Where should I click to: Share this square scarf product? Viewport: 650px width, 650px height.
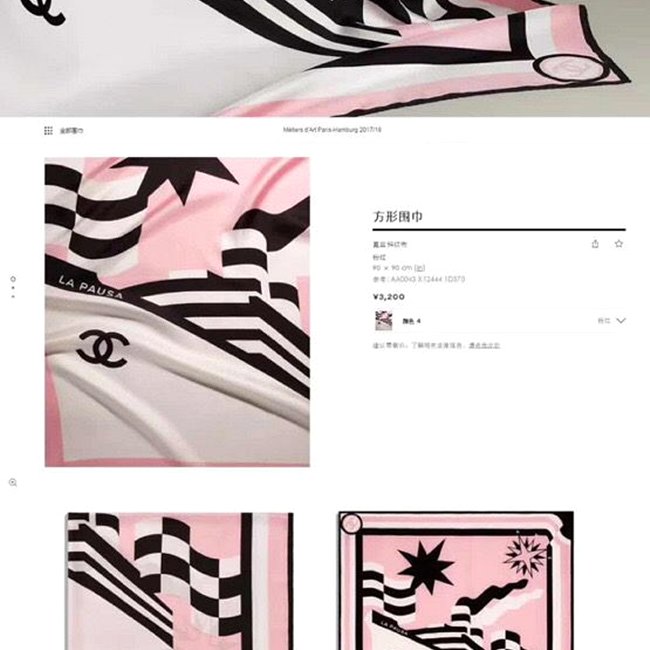(x=596, y=243)
